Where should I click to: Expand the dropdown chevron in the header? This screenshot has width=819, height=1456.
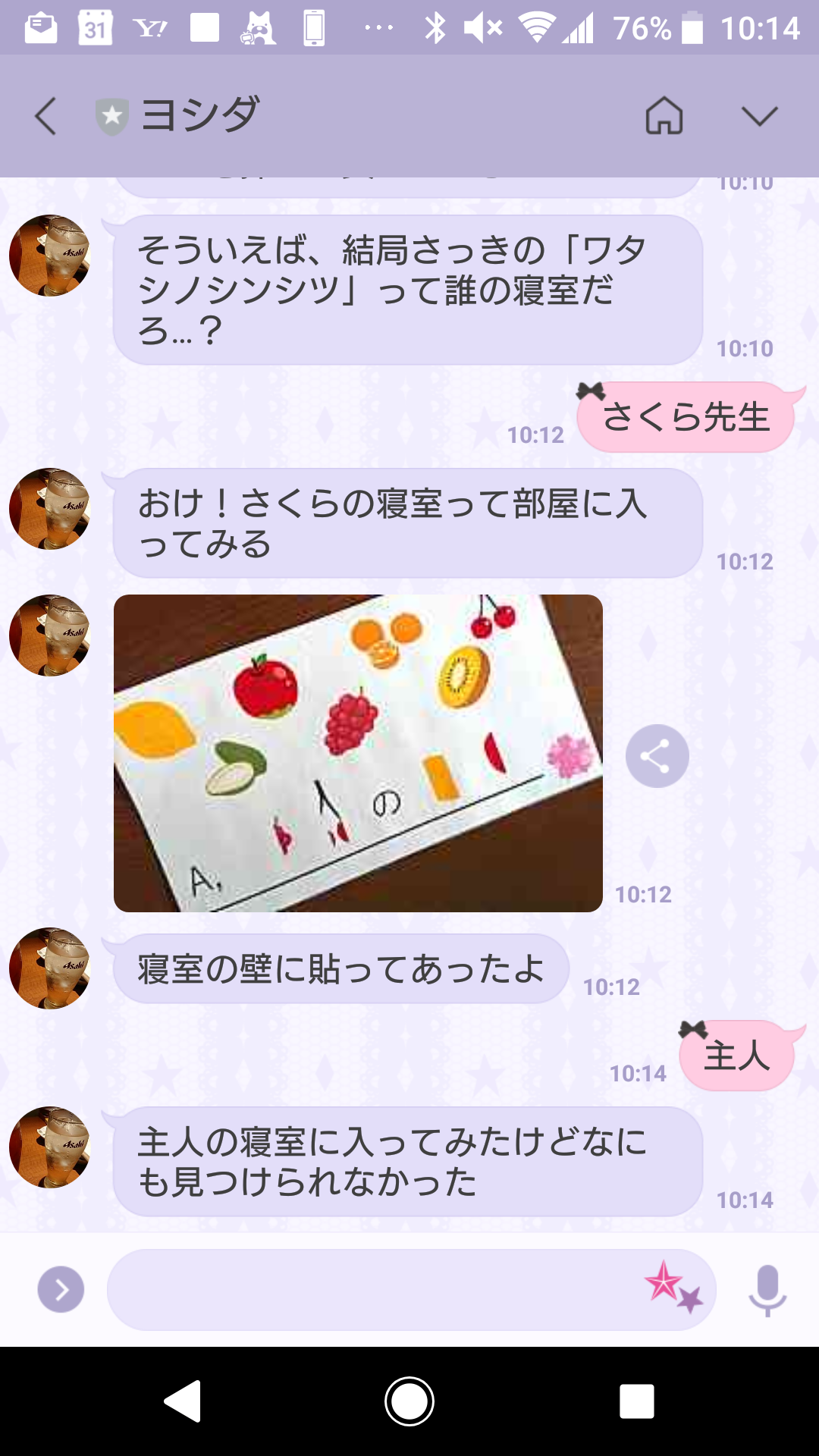click(x=759, y=116)
